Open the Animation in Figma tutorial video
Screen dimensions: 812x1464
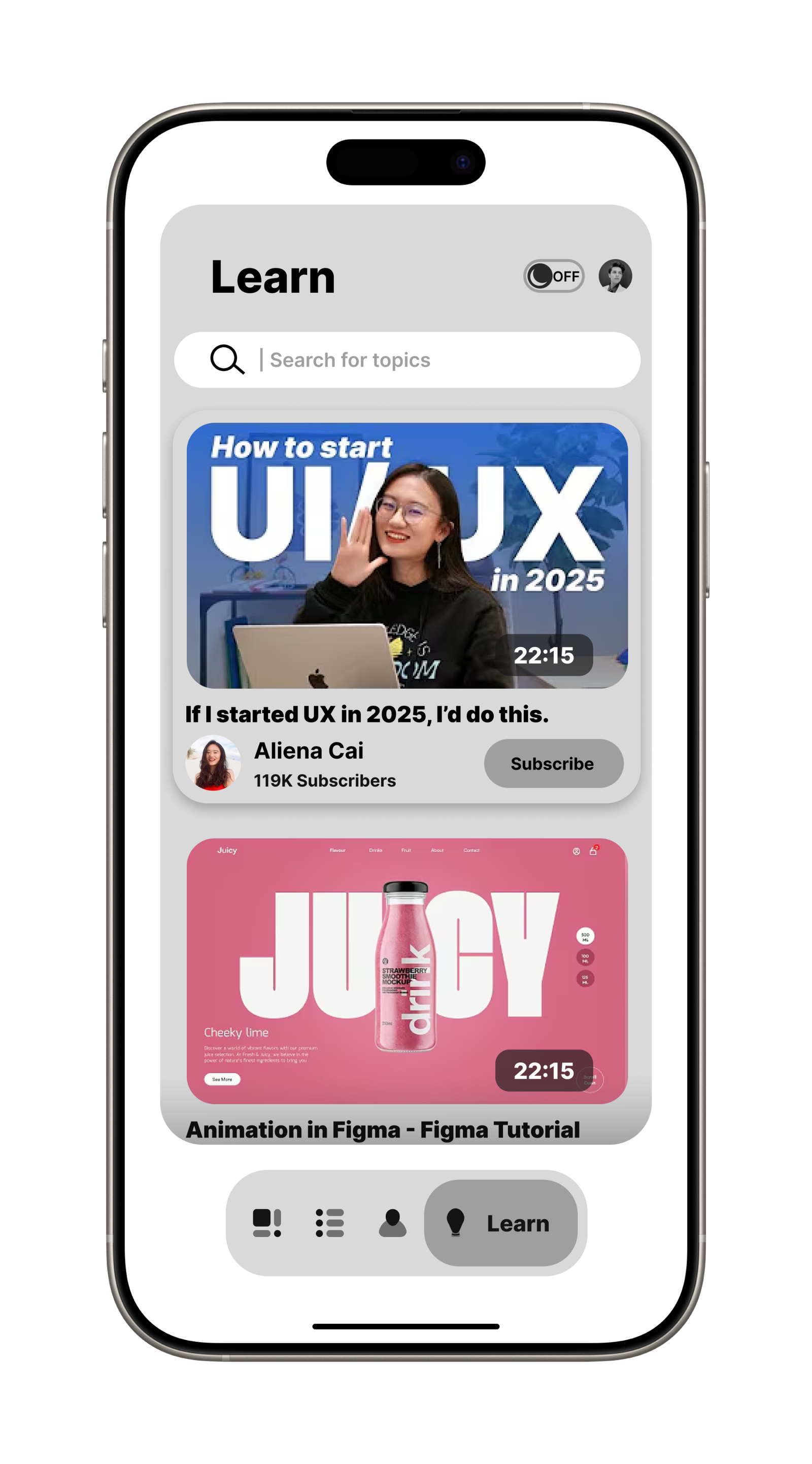pos(407,971)
